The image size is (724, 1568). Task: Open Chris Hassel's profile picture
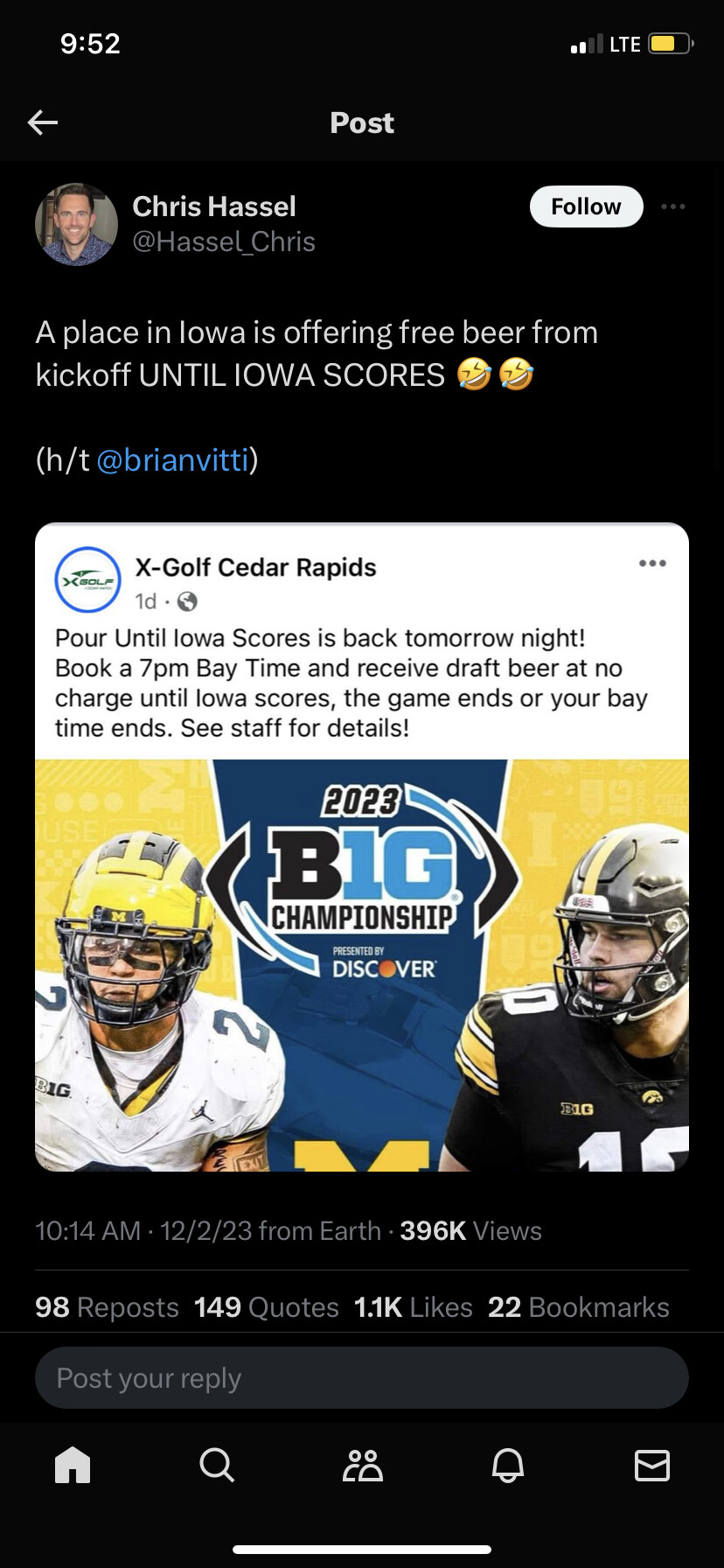pyautogui.click(x=76, y=224)
